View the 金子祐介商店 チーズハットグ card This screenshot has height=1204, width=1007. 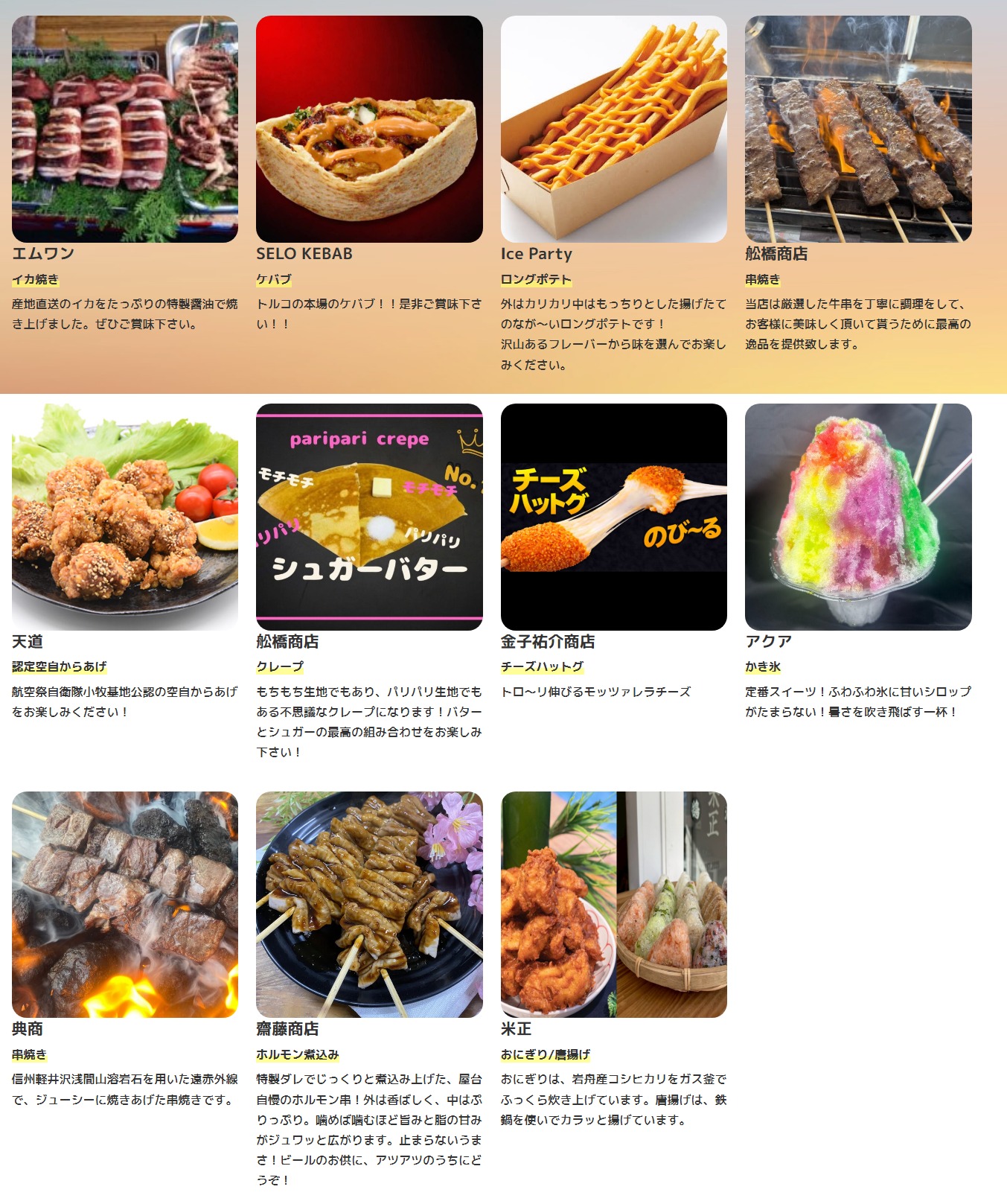pyautogui.click(x=613, y=517)
